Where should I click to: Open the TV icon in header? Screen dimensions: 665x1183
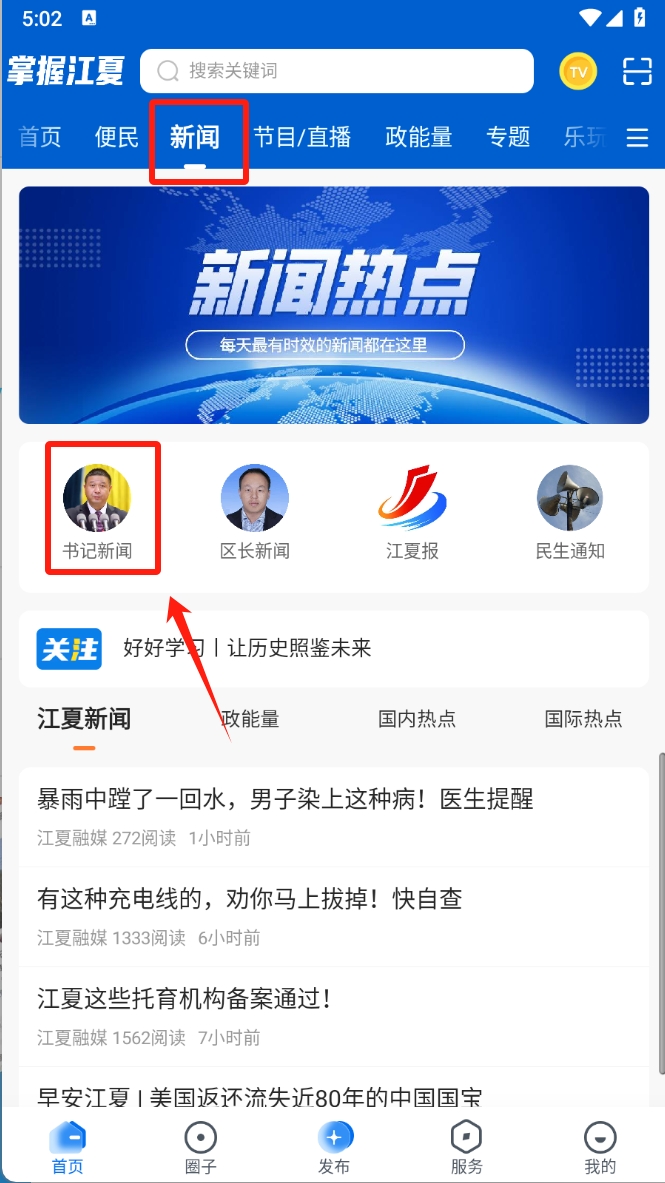[x=578, y=71]
